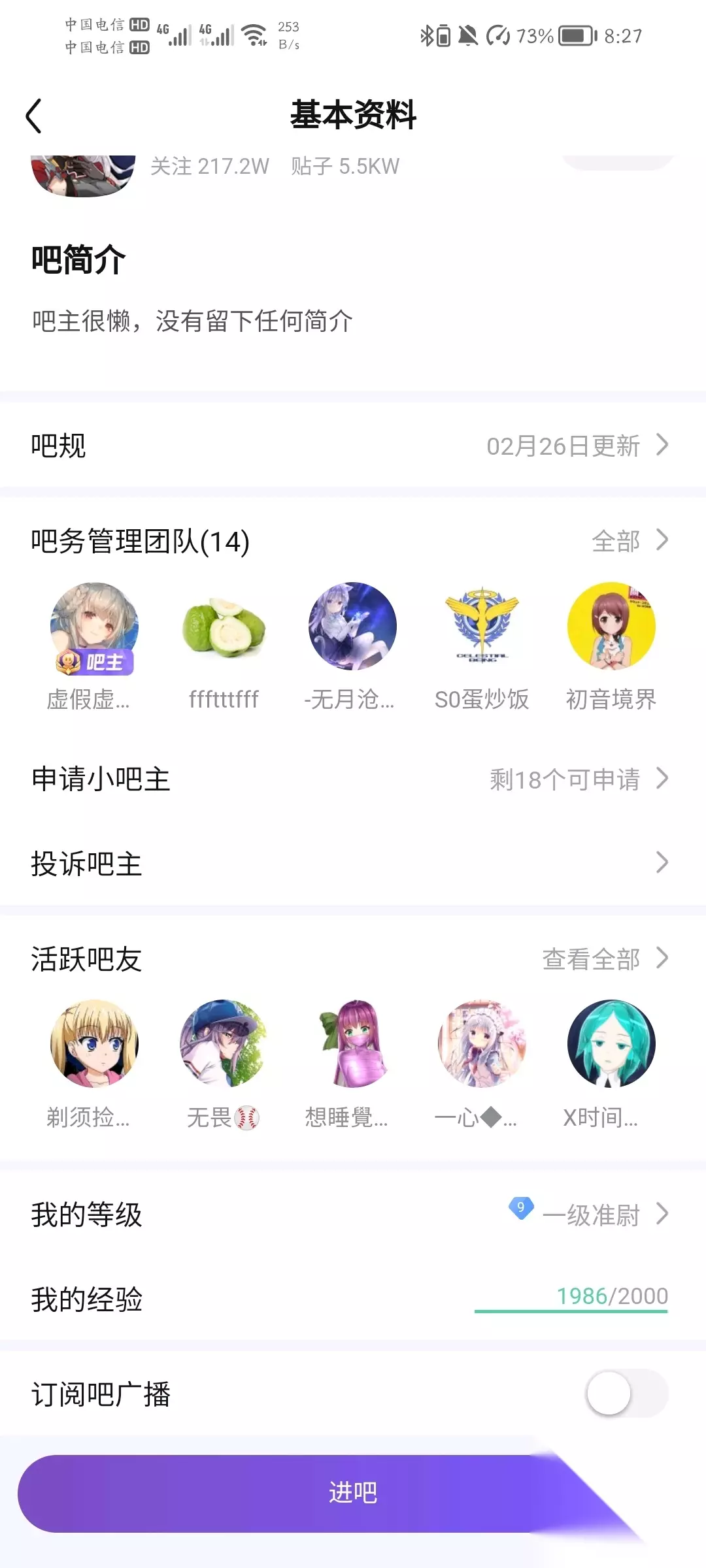Toggle the 订阅吧广播 switch
The width and height of the screenshot is (706, 1568).
click(x=626, y=1393)
